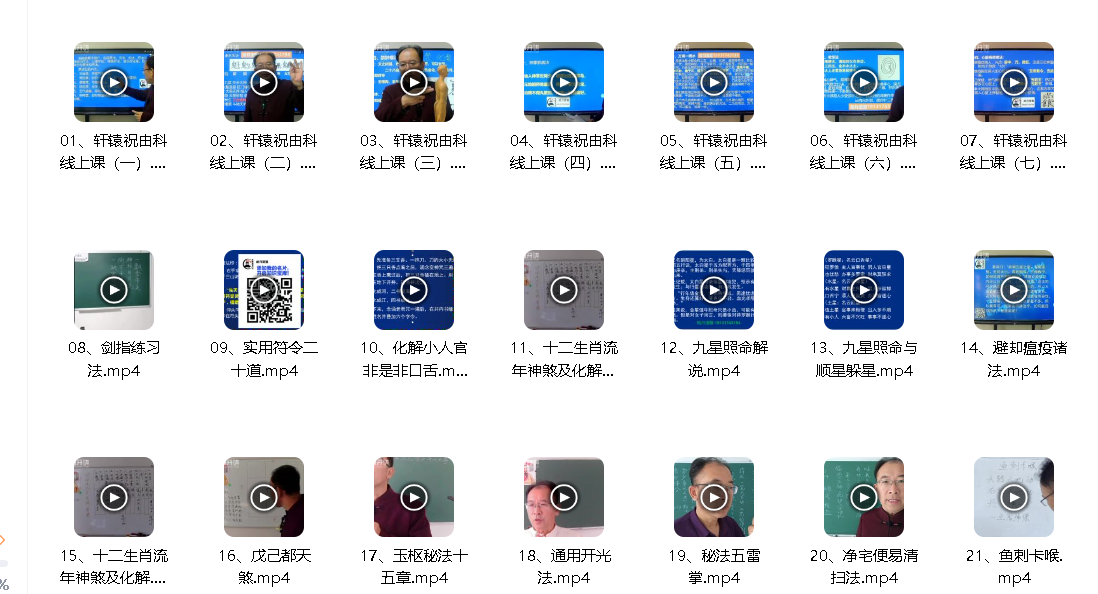The width and height of the screenshot is (1098, 594).
Task: Open video 04 轩辕祝由科线上课（四）
Action: click(564, 82)
